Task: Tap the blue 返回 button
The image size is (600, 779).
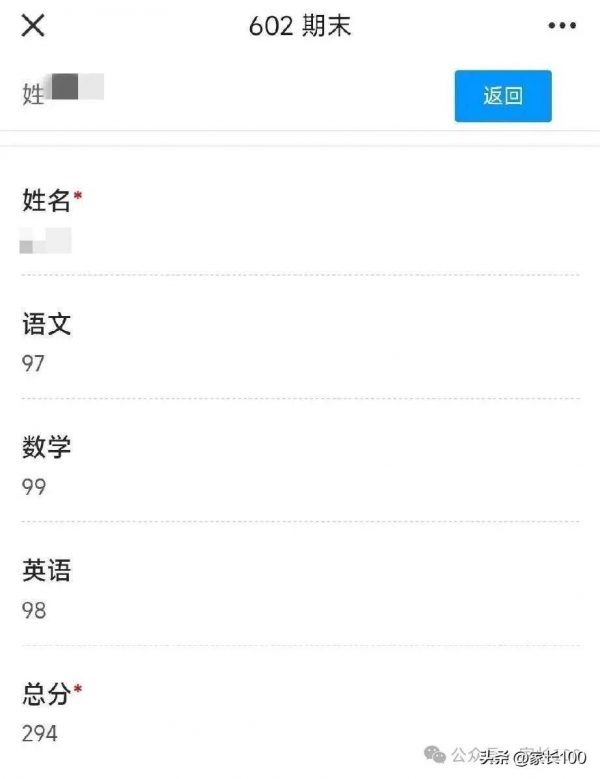Action: (x=503, y=96)
